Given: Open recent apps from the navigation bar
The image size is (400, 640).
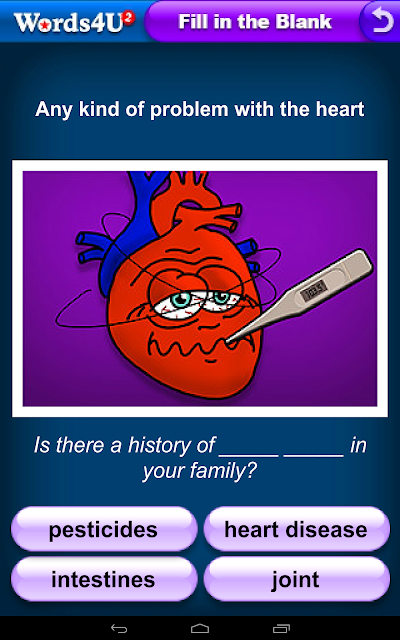Looking at the screenshot, I should [281, 629].
